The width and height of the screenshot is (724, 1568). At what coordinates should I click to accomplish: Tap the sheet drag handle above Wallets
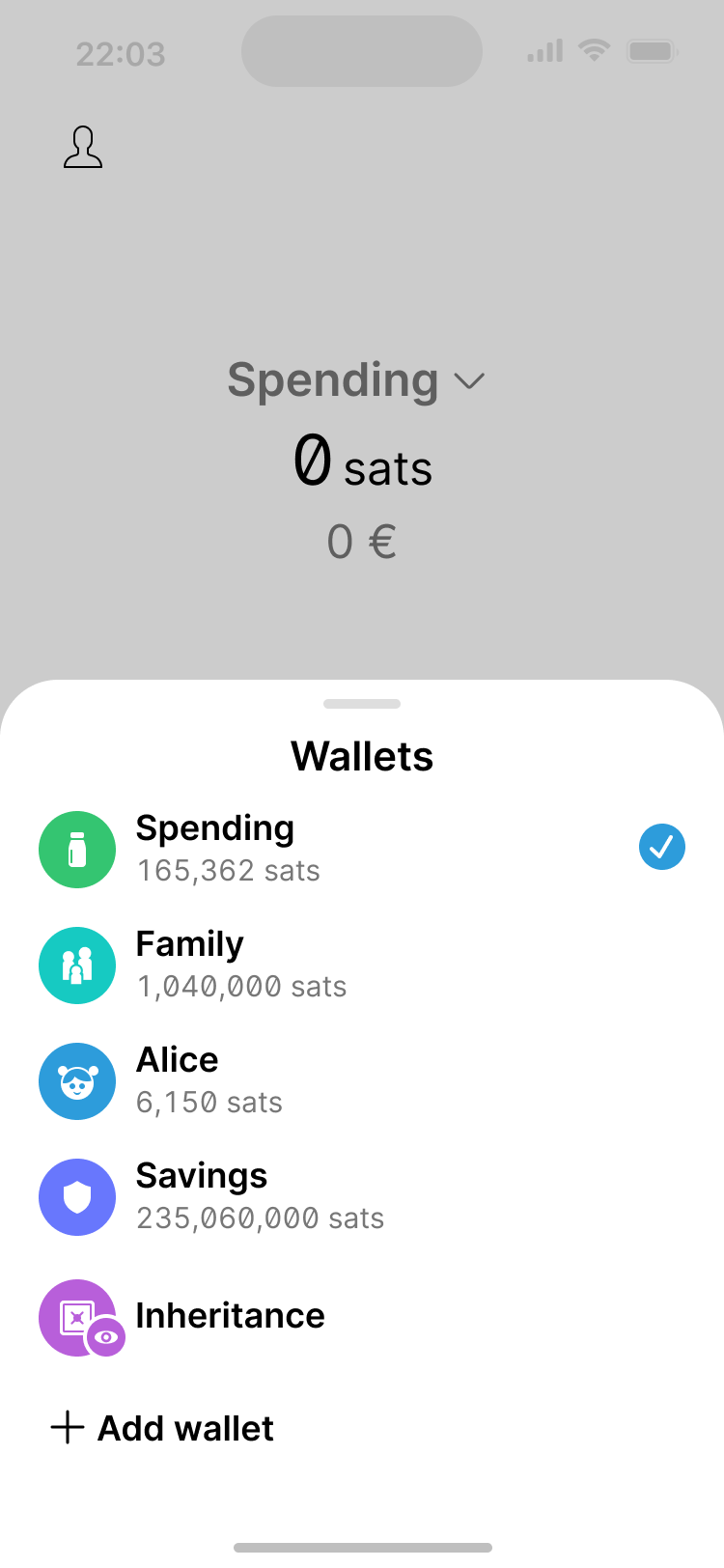pos(362,704)
